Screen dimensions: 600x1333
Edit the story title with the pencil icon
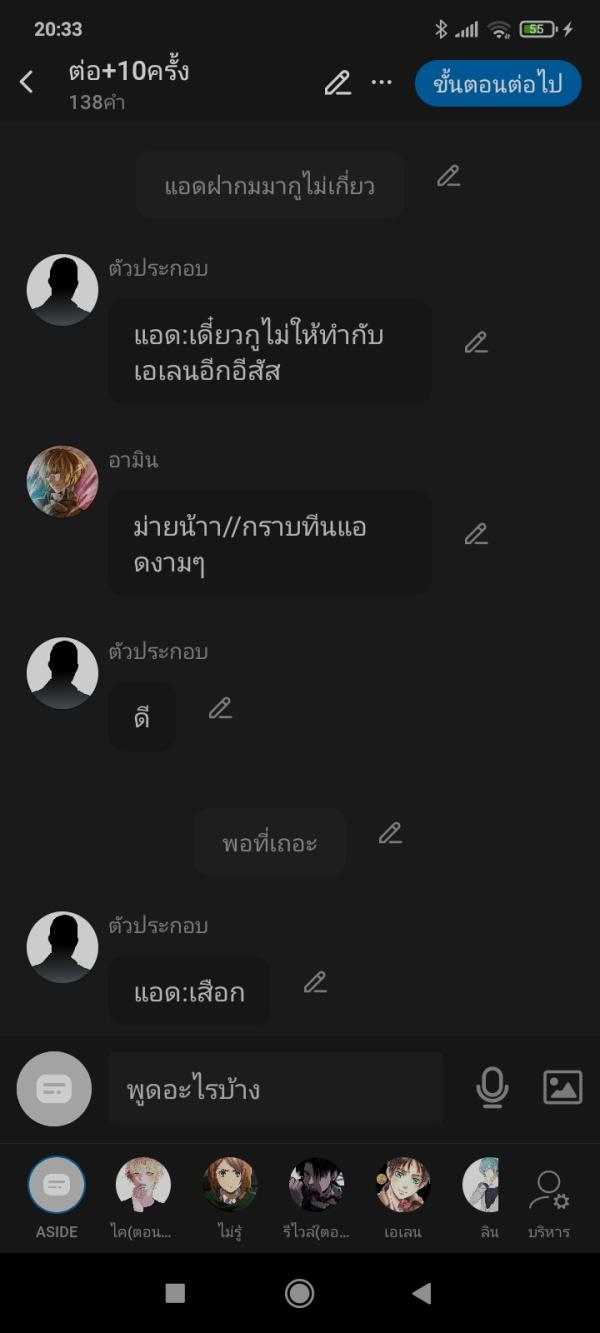pyautogui.click(x=338, y=83)
